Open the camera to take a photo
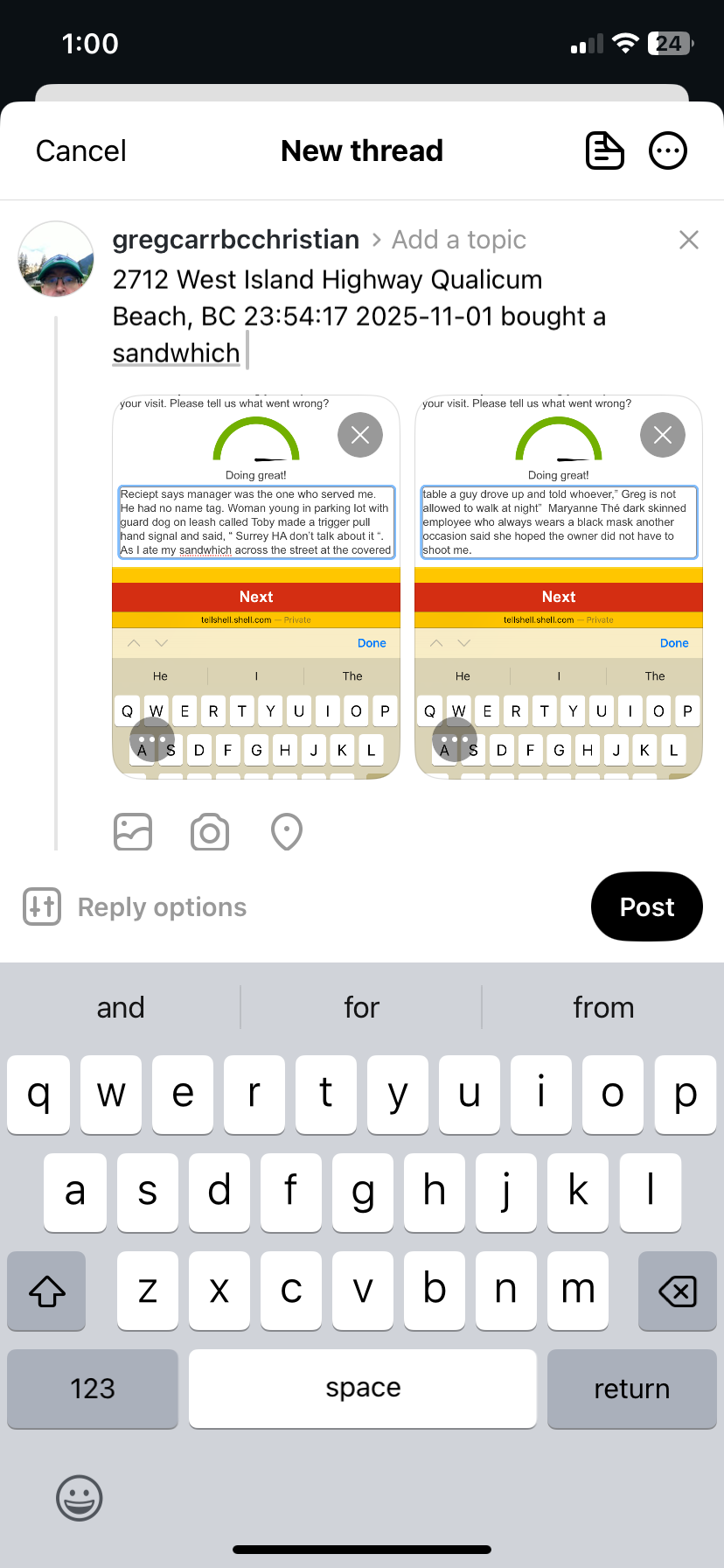The image size is (724, 1568). tap(210, 832)
